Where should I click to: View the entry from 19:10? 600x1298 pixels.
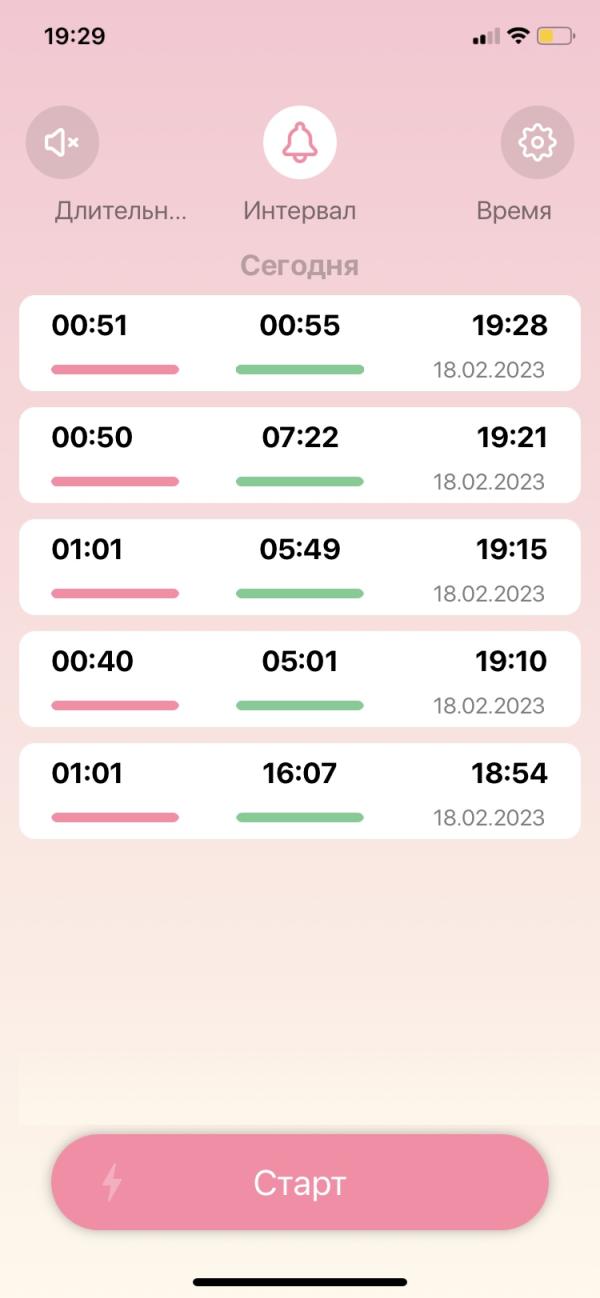click(300, 679)
